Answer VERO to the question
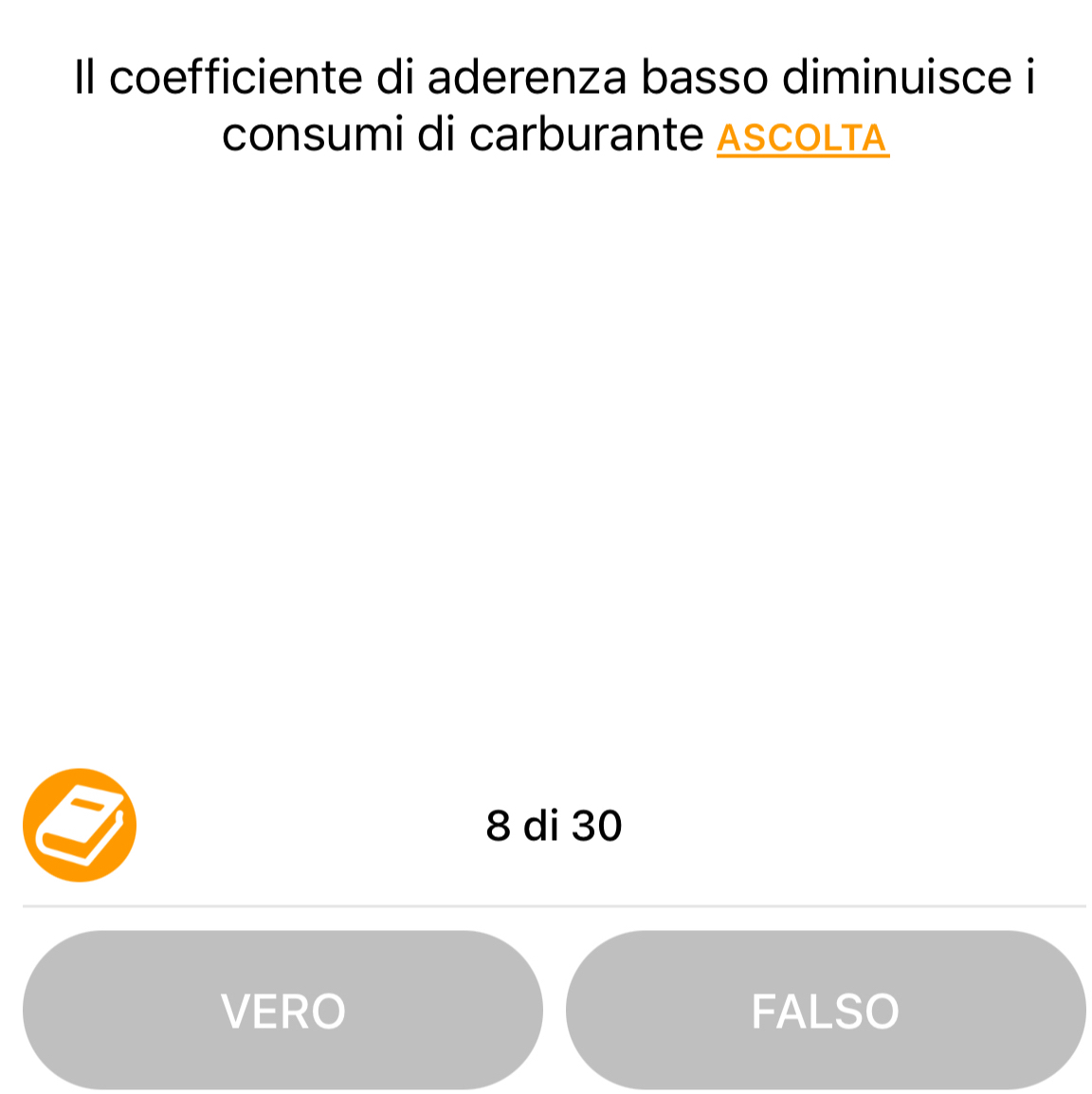 [282, 1010]
